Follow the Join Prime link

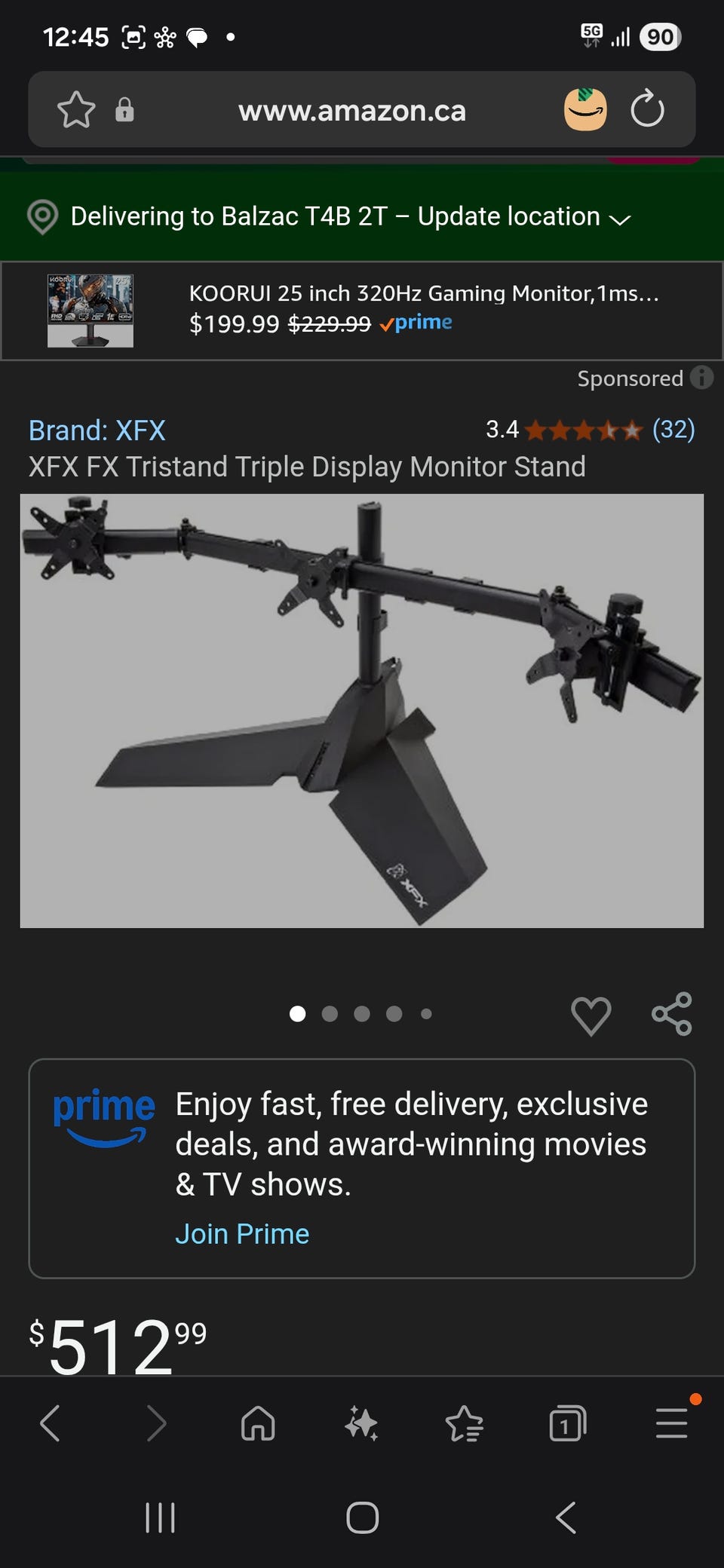242,1234
